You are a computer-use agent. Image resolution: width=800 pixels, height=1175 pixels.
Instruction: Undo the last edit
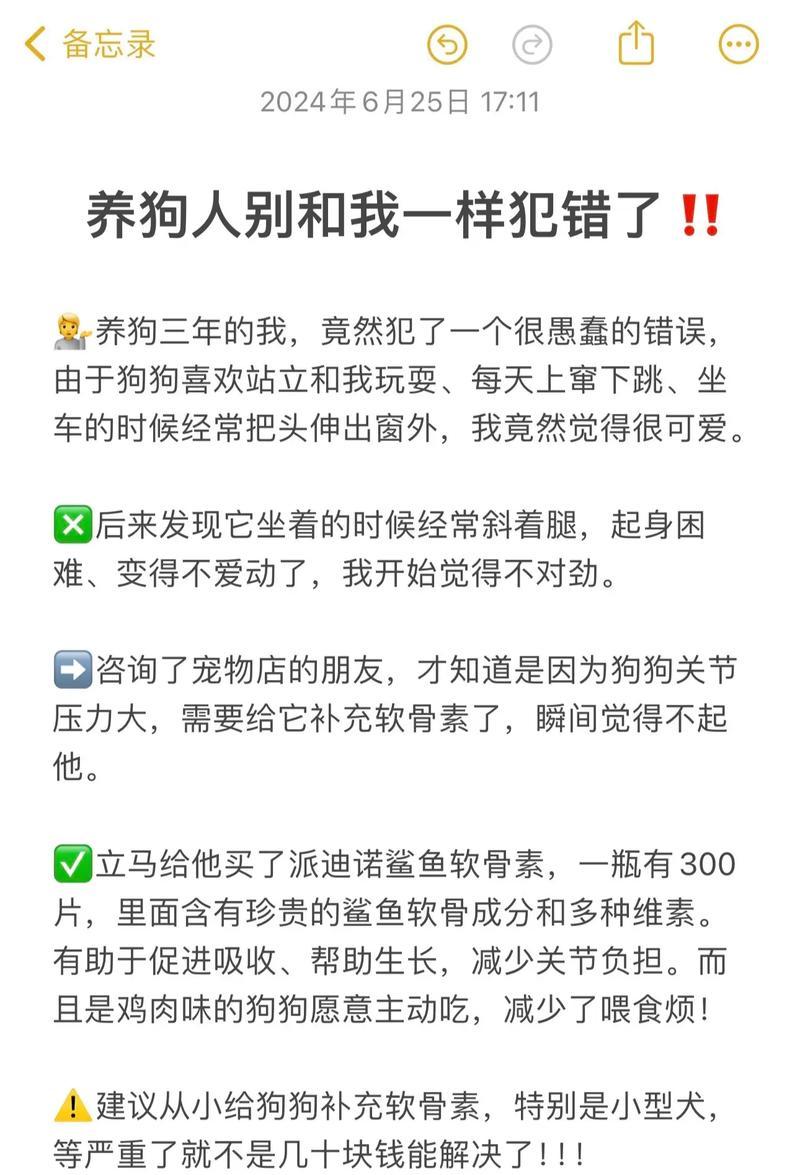pos(447,44)
